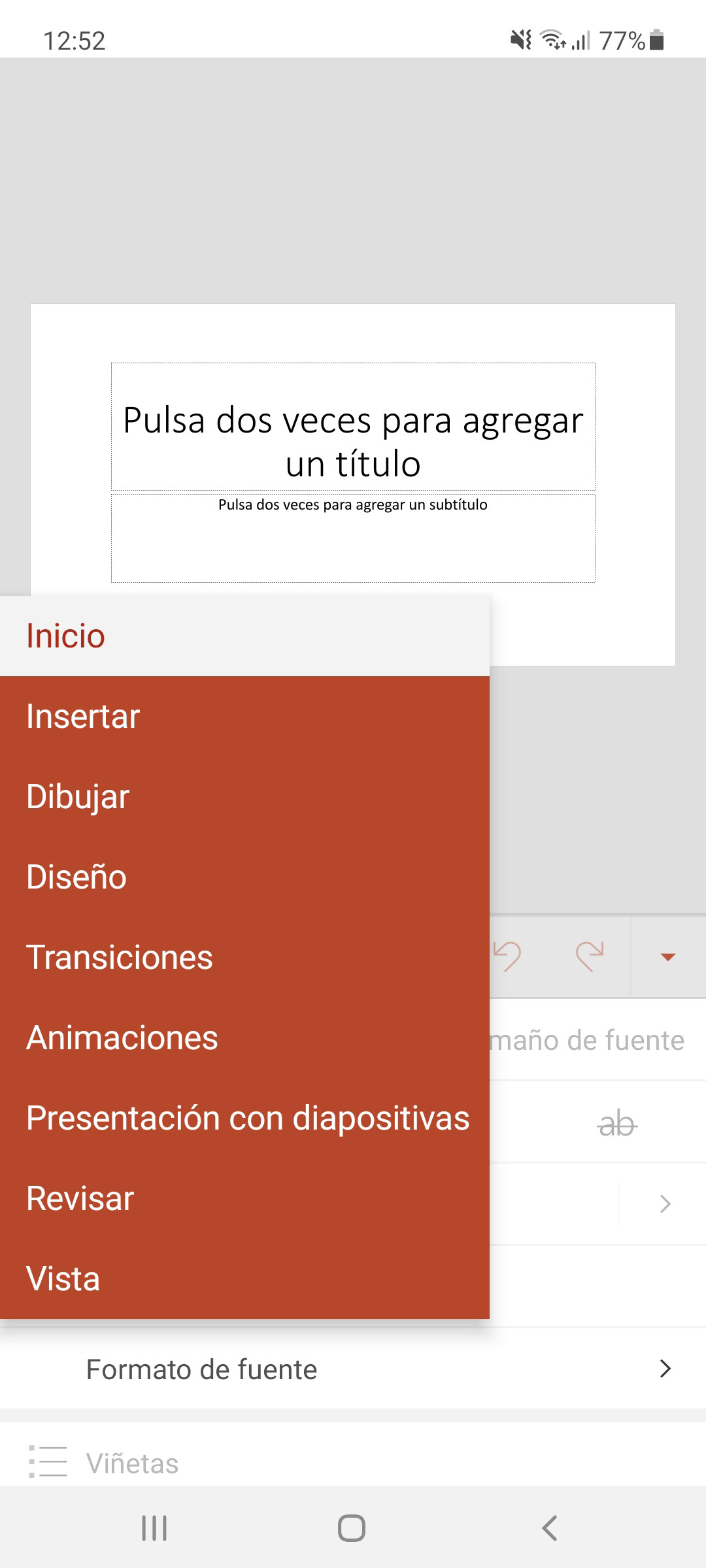Tap the subtitle placeholder on the slide
This screenshot has height=1568, width=706.
click(353, 538)
